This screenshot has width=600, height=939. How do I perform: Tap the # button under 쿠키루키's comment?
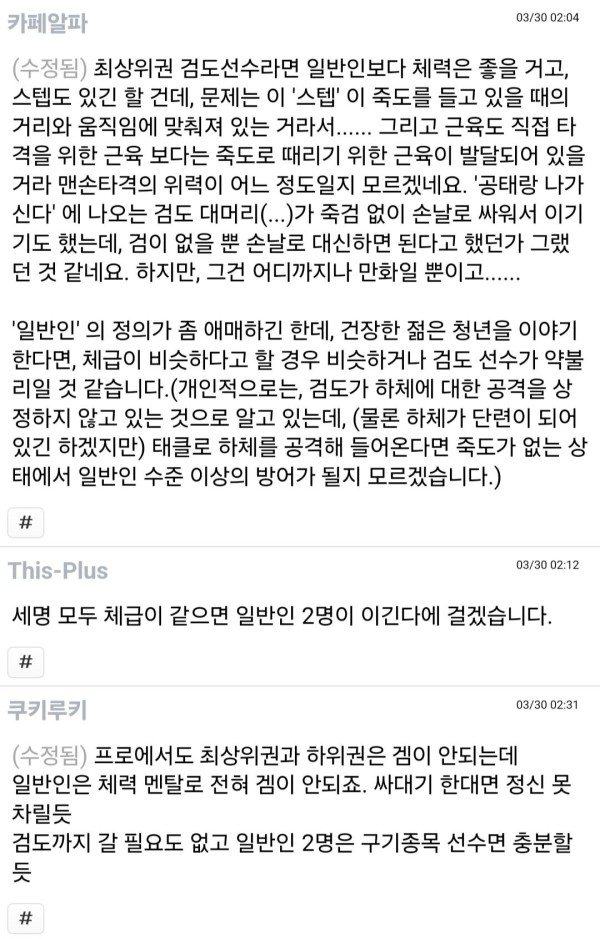[x=27, y=918]
